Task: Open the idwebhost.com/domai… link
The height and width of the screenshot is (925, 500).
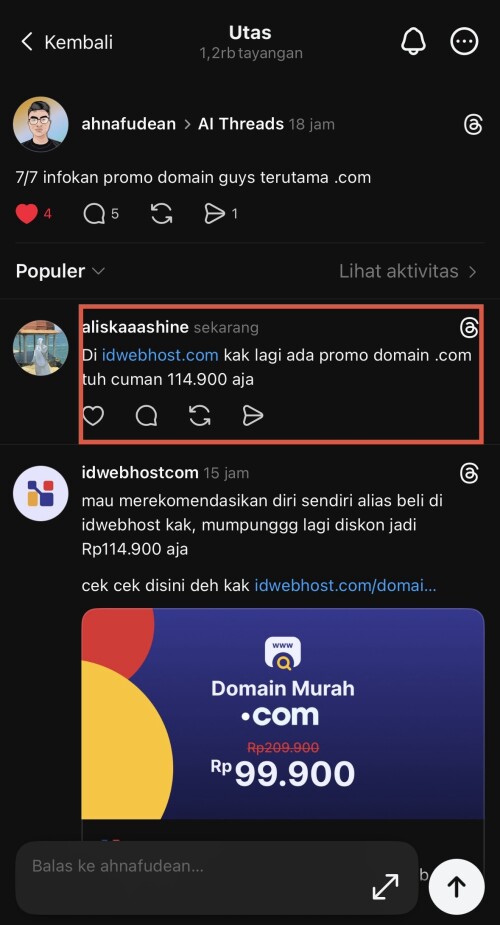Action: pos(346,586)
